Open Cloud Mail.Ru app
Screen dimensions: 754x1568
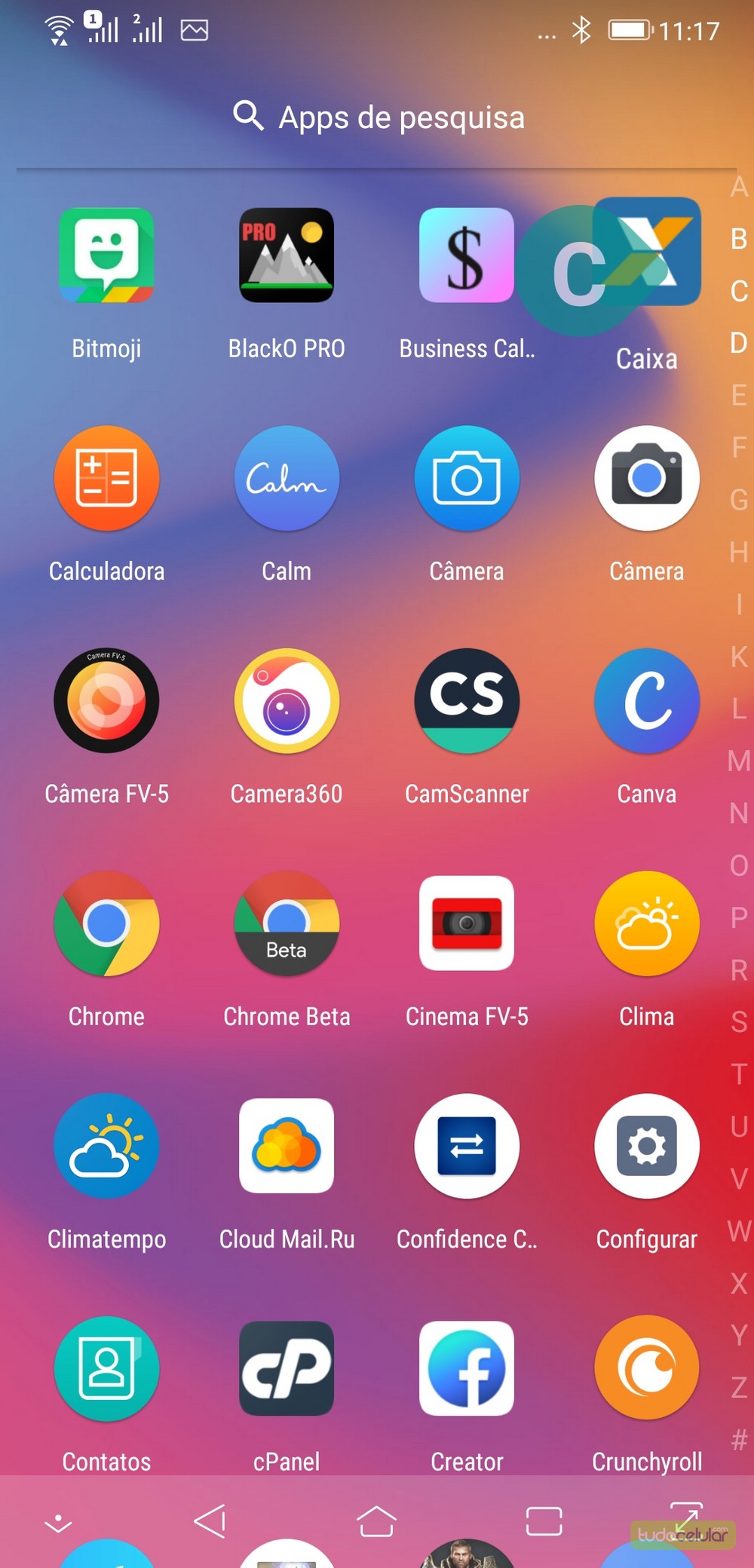(287, 1146)
